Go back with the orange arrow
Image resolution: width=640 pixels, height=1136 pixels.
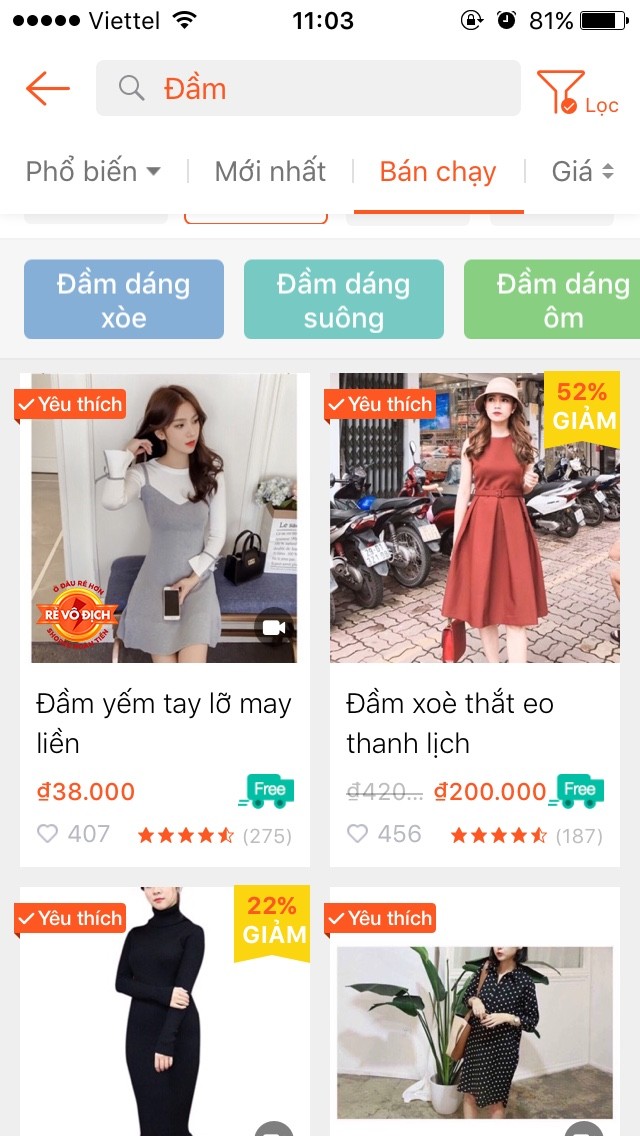point(48,89)
